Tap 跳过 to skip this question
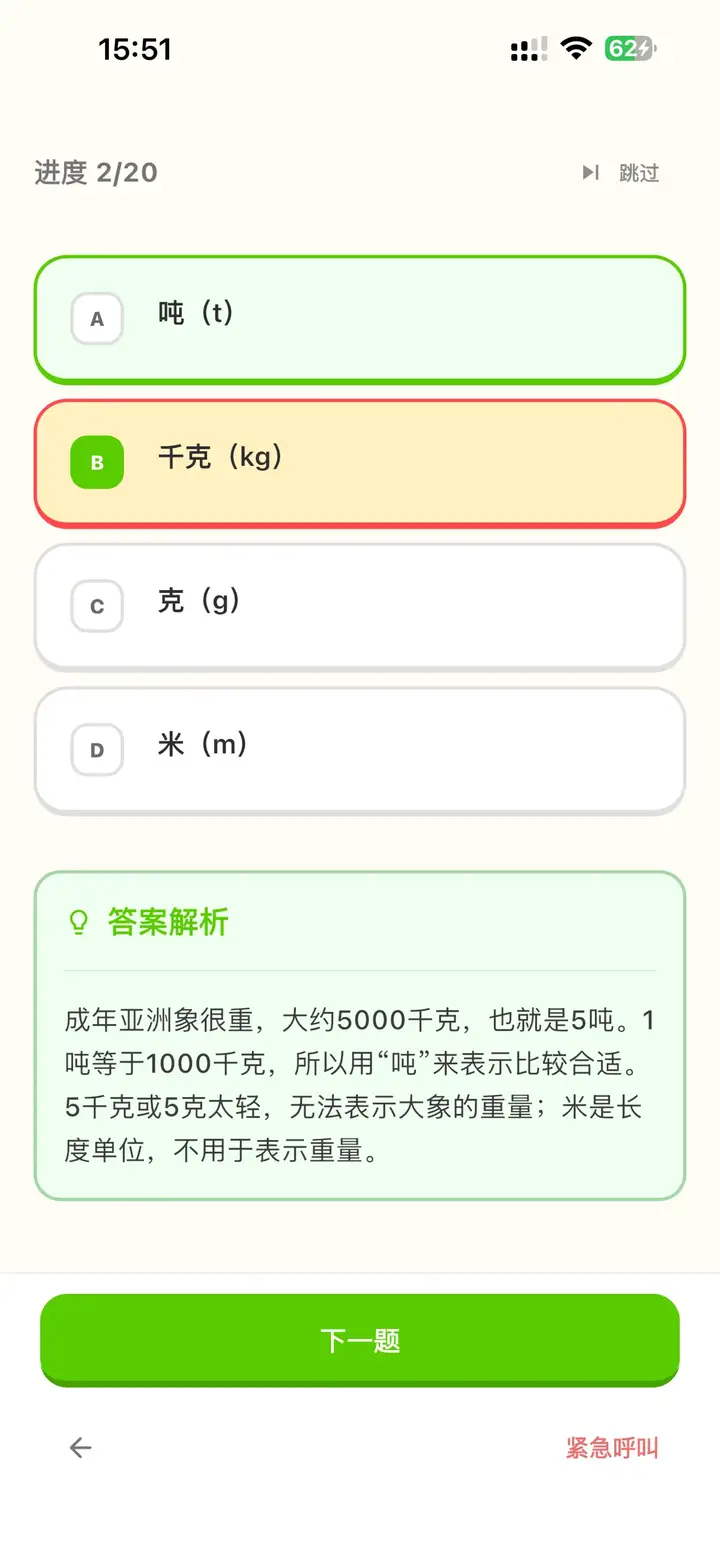The width and height of the screenshot is (720, 1558). click(640, 172)
